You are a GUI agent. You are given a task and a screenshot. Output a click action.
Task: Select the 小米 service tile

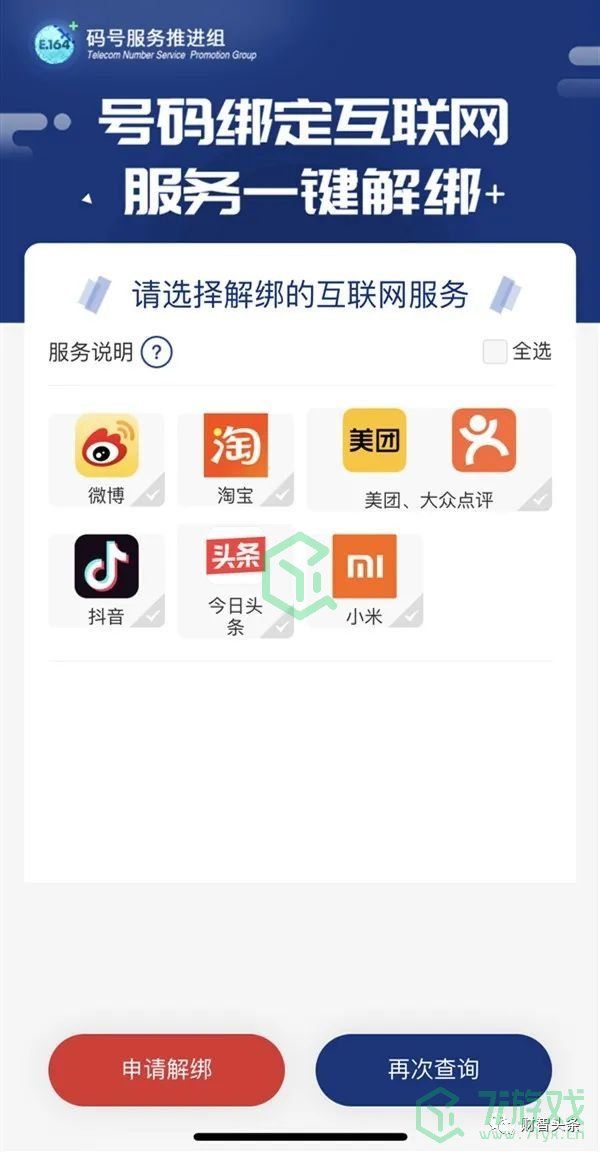coord(365,580)
